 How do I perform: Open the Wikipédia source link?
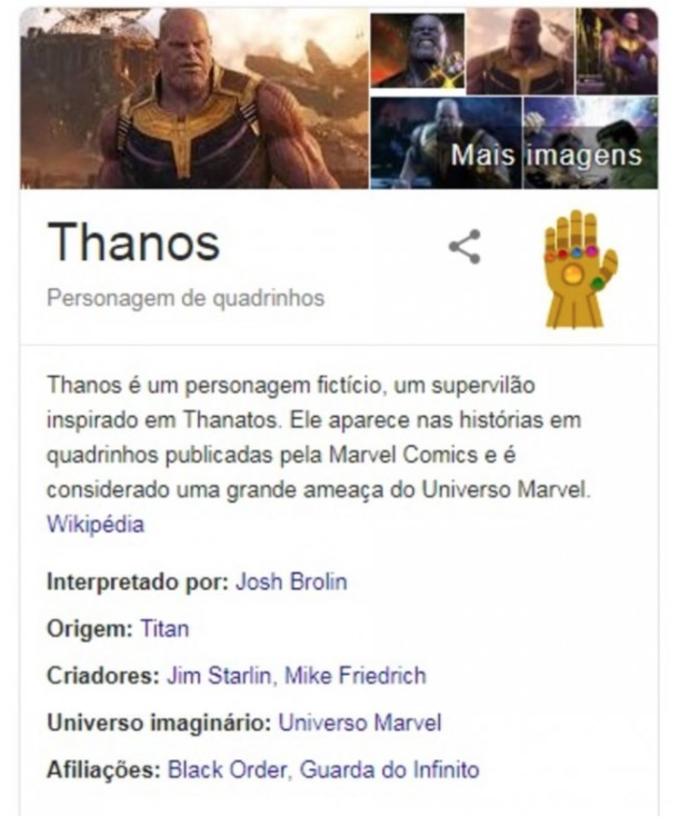pyautogui.click(x=95, y=523)
